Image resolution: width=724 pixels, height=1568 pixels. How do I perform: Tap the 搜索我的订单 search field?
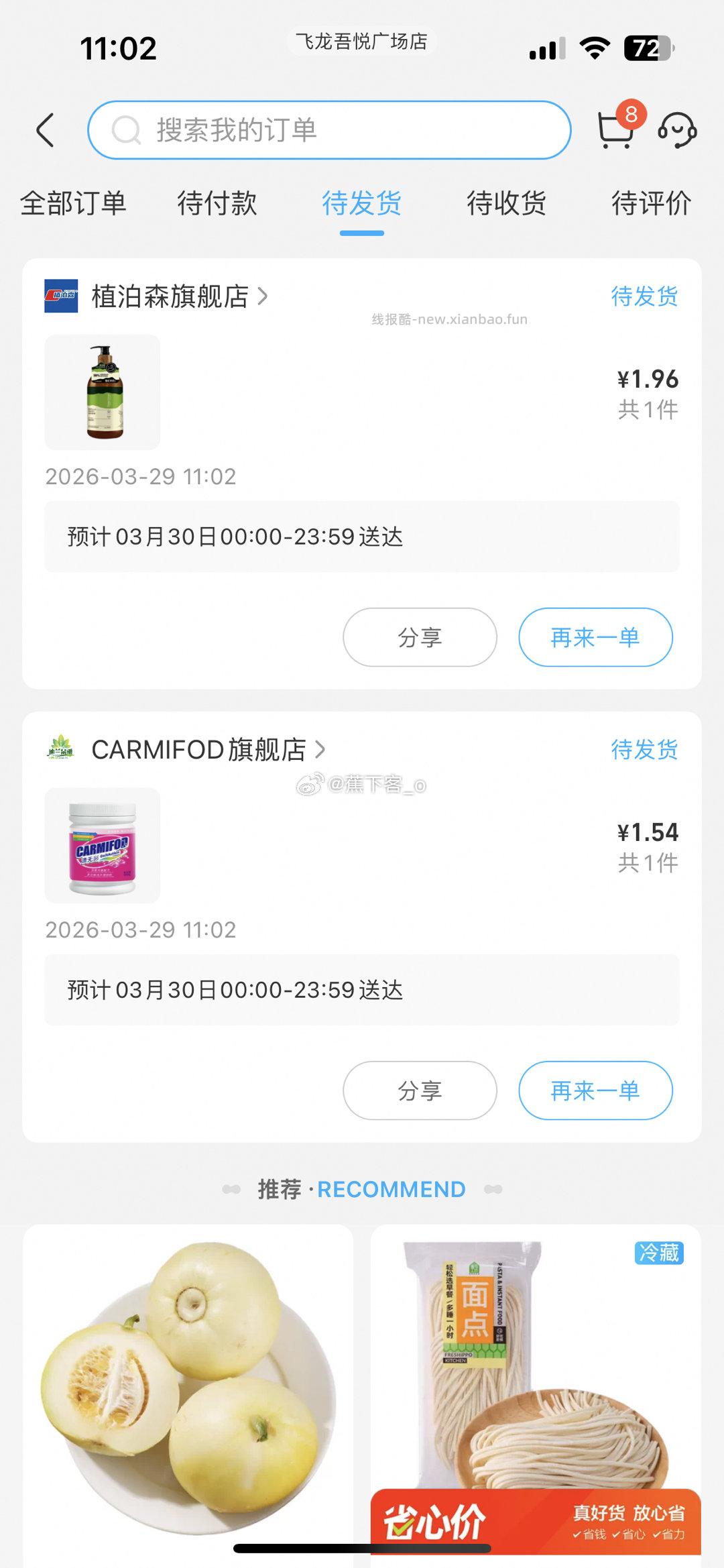[x=328, y=130]
